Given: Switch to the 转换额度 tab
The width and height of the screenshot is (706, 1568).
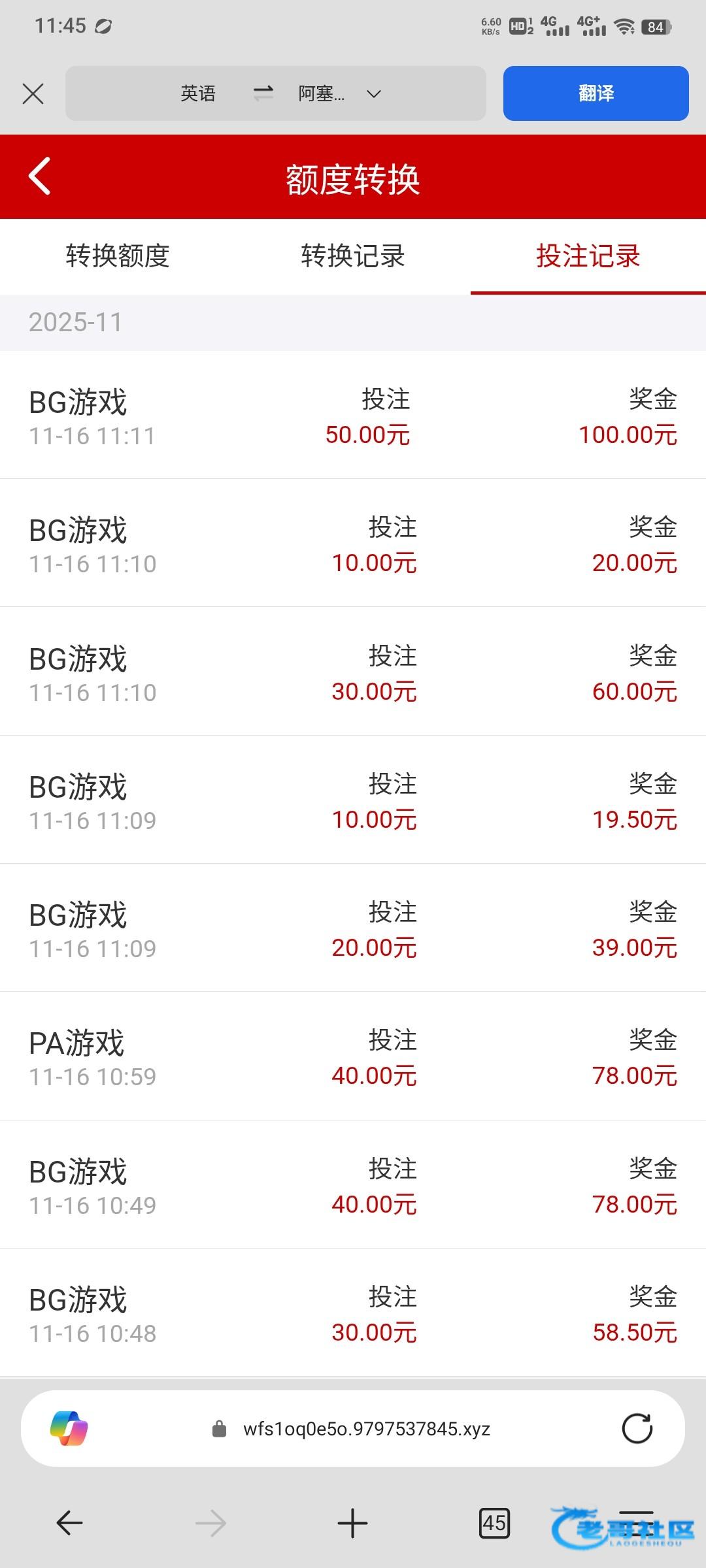Looking at the screenshot, I should pos(118,256).
